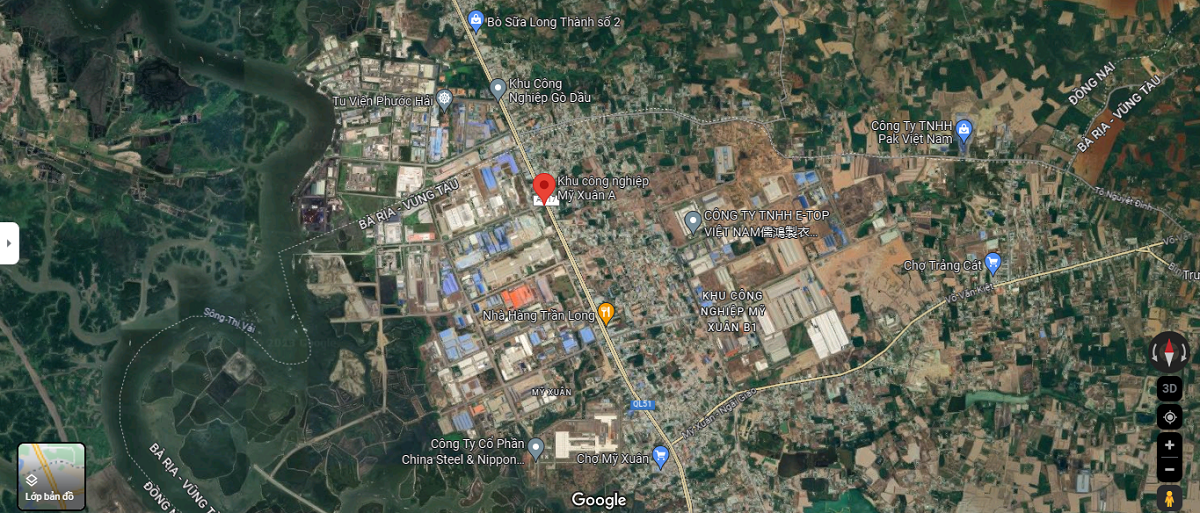Open the map layers switcher
Viewport: 1200px width, 513px height.
click(52, 476)
